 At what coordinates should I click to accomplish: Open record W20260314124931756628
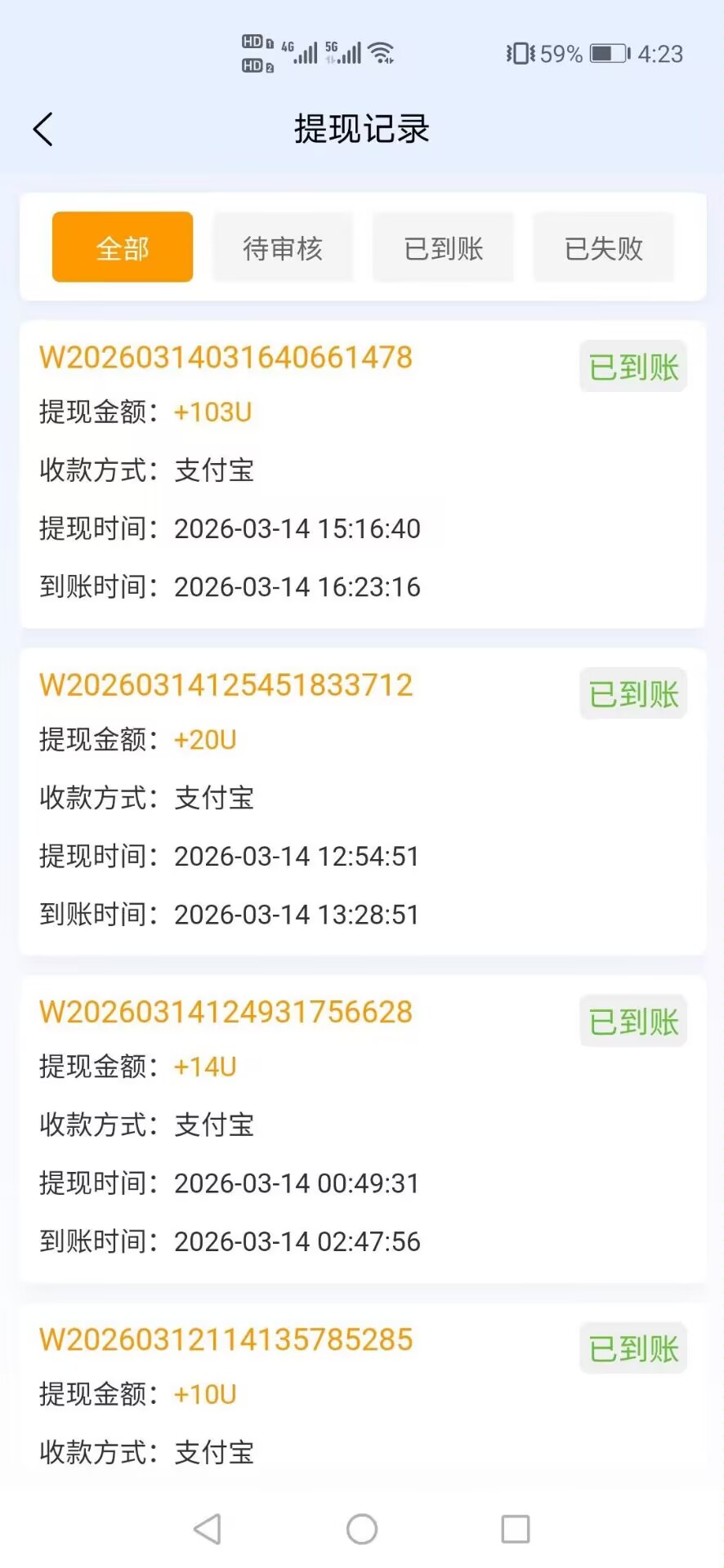click(x=226, y=1012)
